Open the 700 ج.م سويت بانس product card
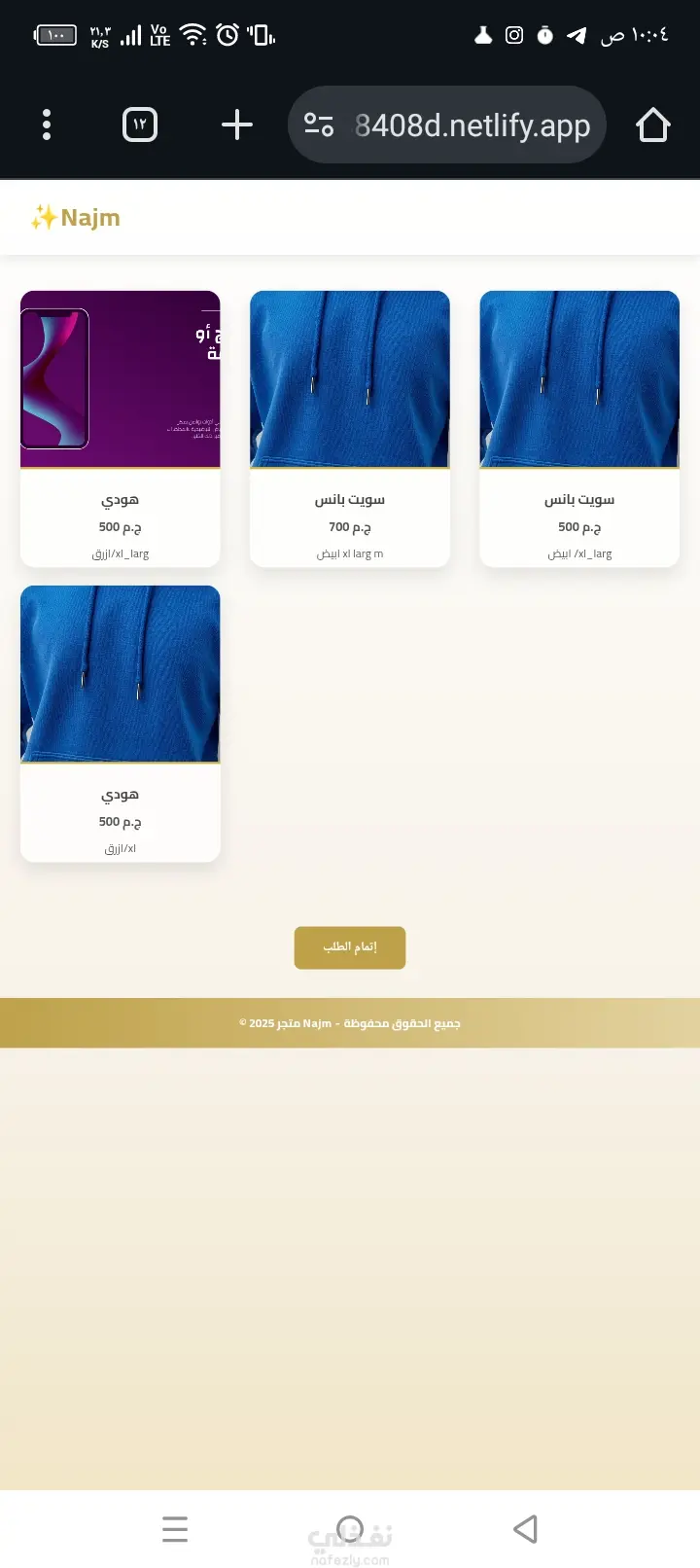 click(x=350, y=428)
